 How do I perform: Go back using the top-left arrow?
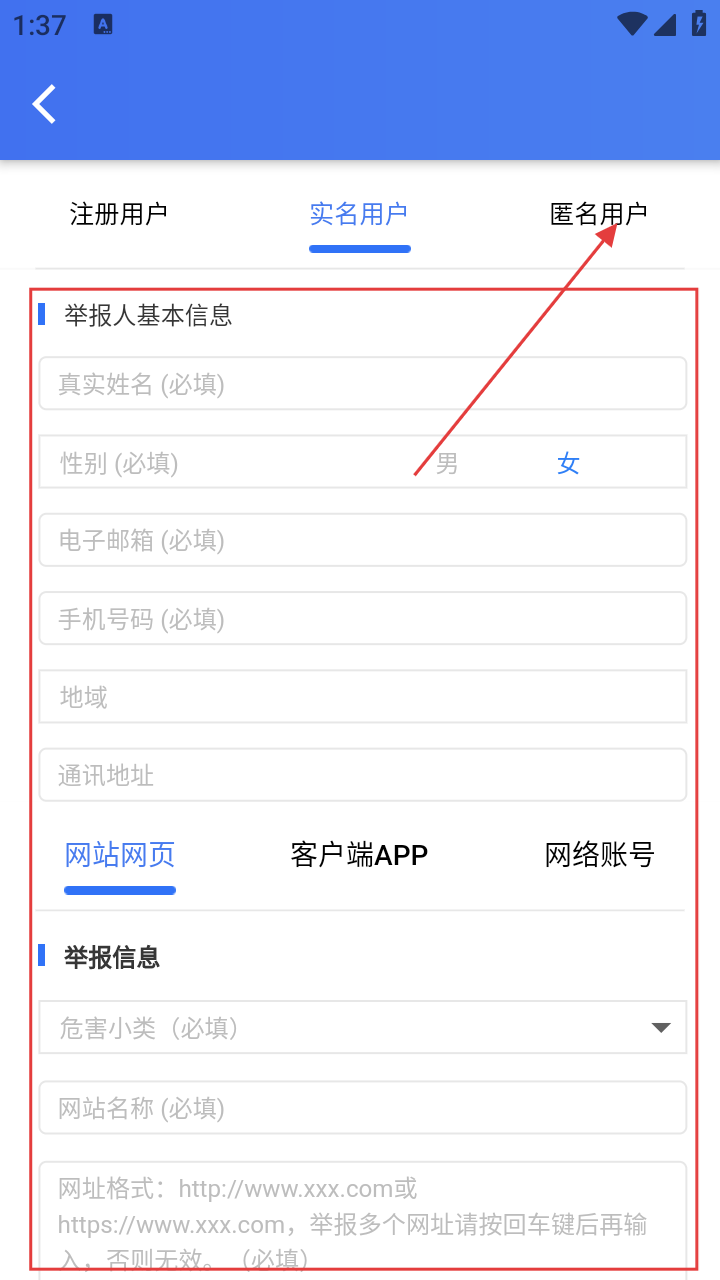click(x=44, y=104)
